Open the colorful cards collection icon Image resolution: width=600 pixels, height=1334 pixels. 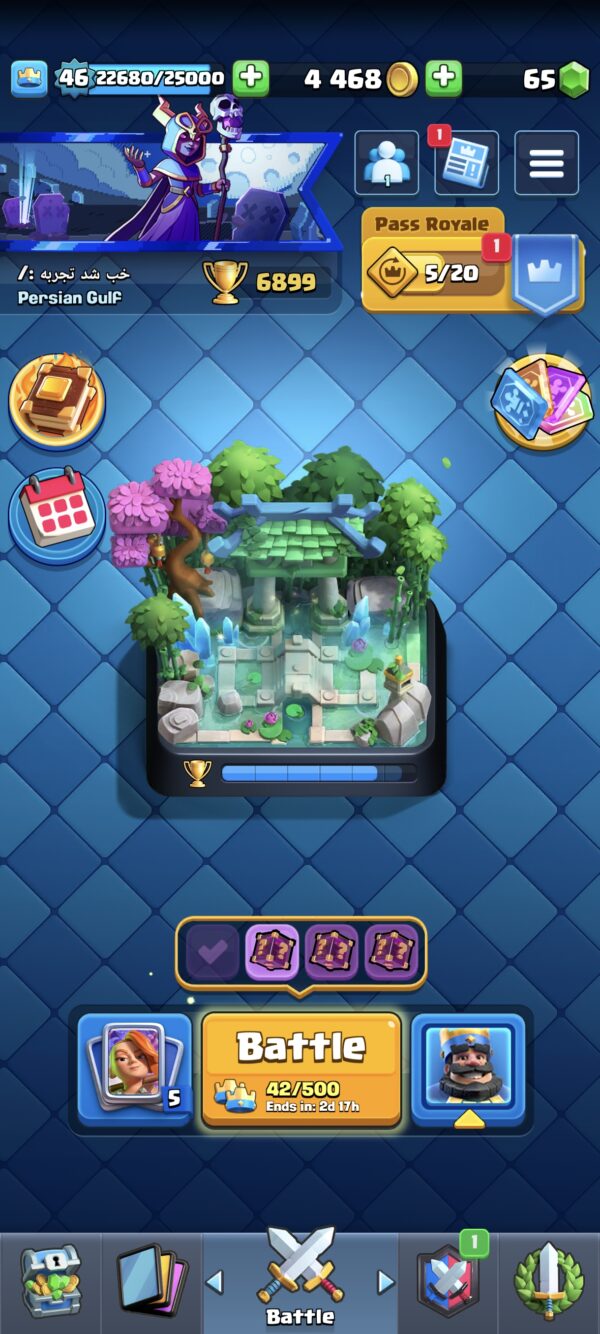tap(542, 400)
